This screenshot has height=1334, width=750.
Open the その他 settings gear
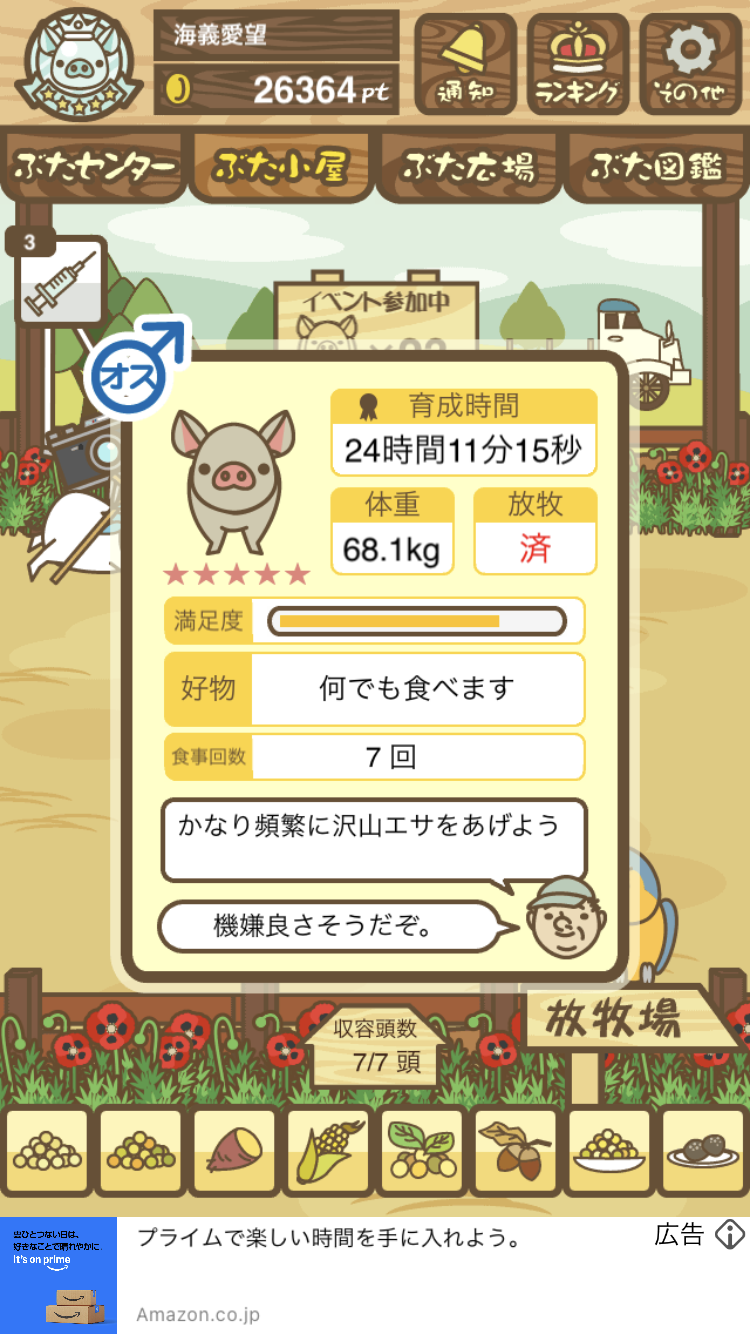click(690, 64)
